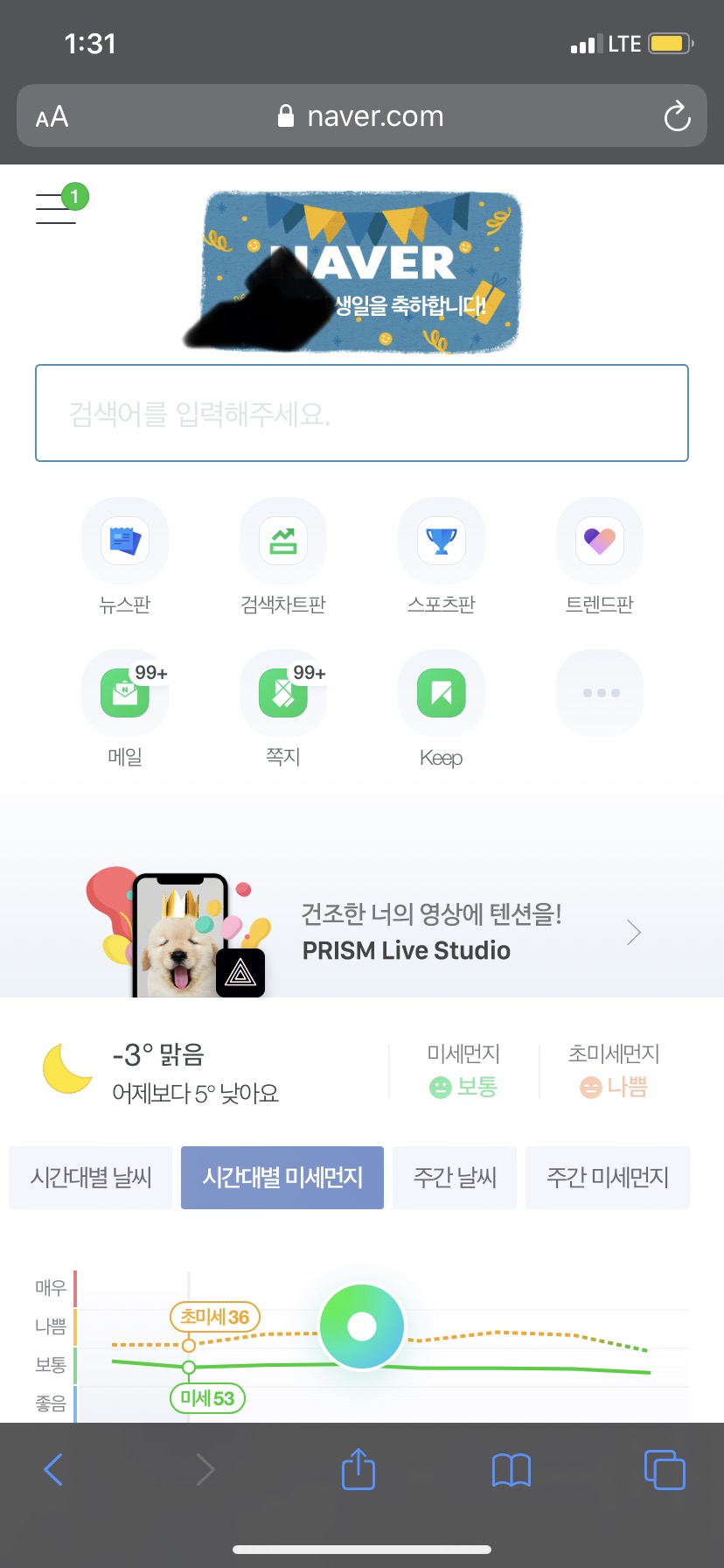Open Safari bookmarks
724x1568 pixels.
[512, 1469]
